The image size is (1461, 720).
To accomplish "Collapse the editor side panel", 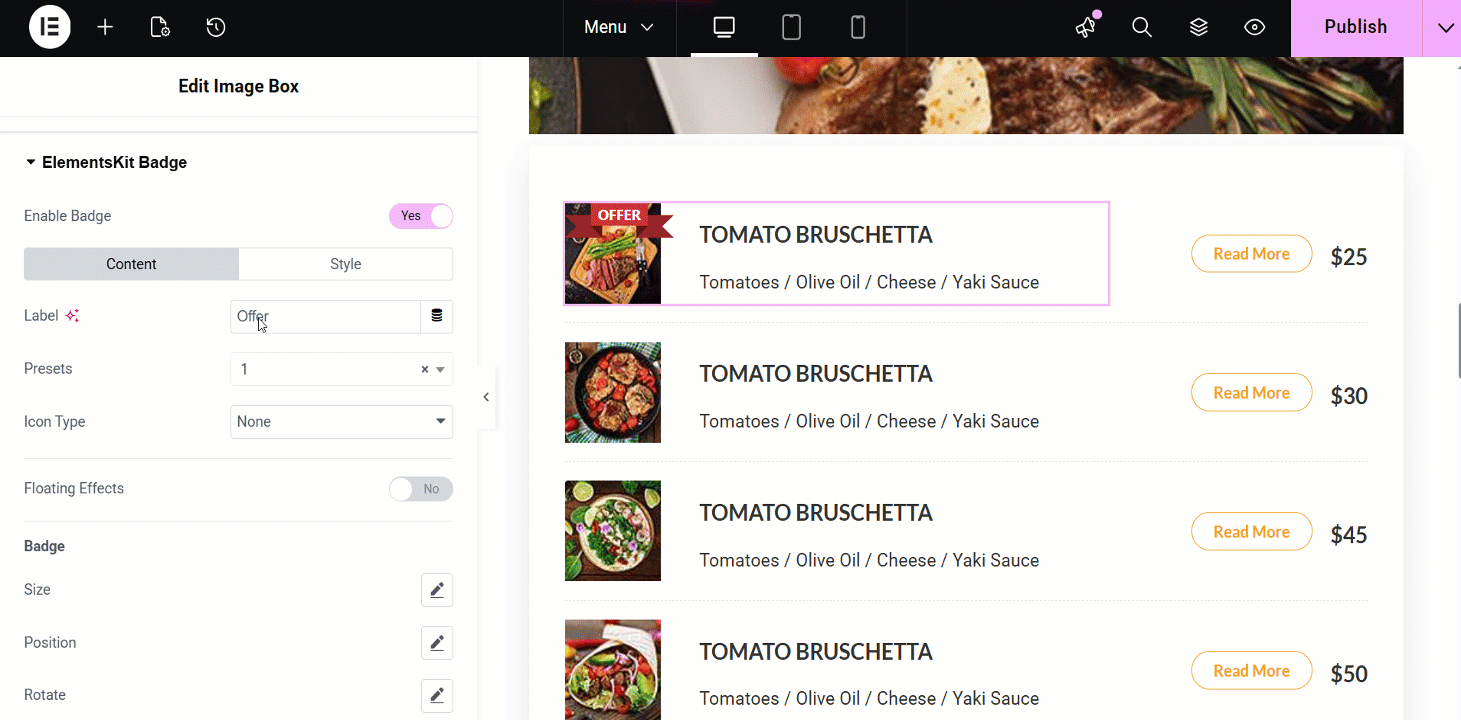I will [486, 397].
